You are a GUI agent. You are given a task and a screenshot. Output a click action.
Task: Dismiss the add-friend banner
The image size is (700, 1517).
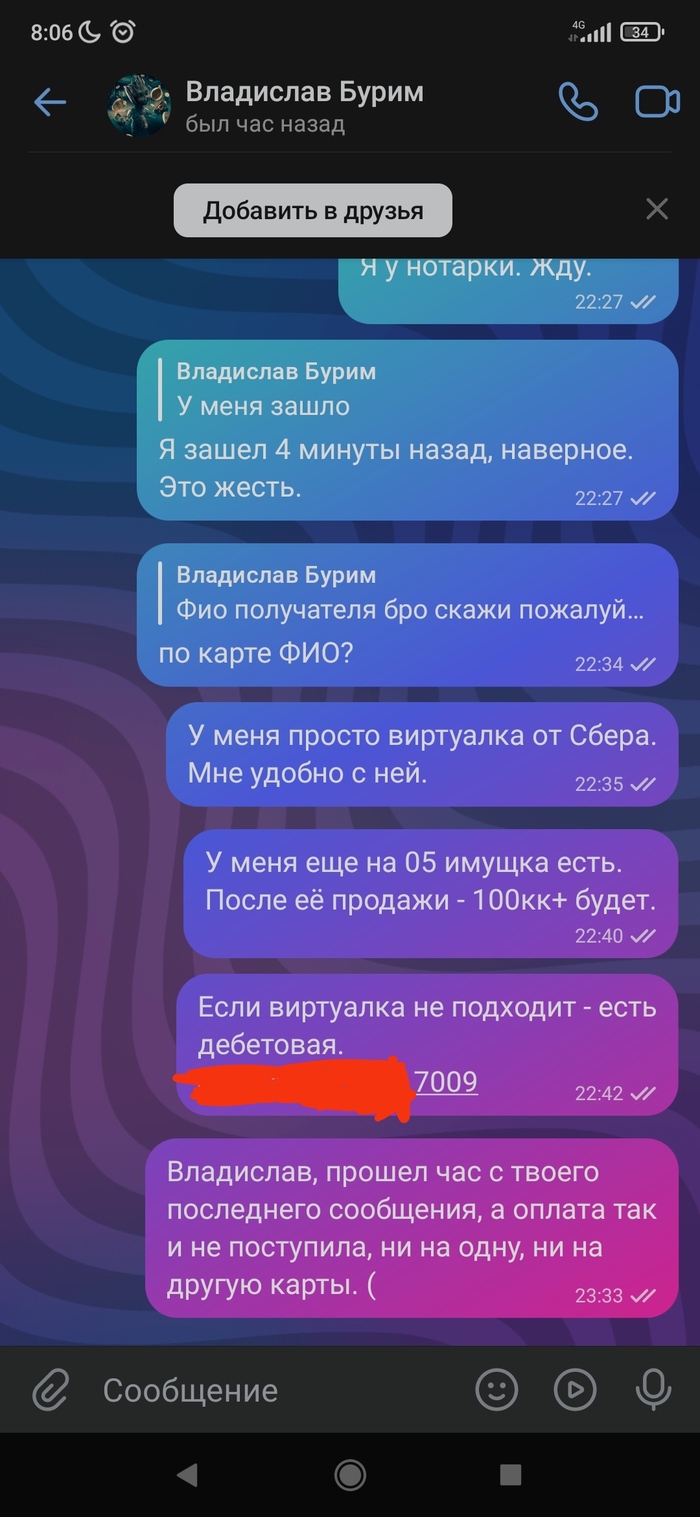[x=656, y=209]
